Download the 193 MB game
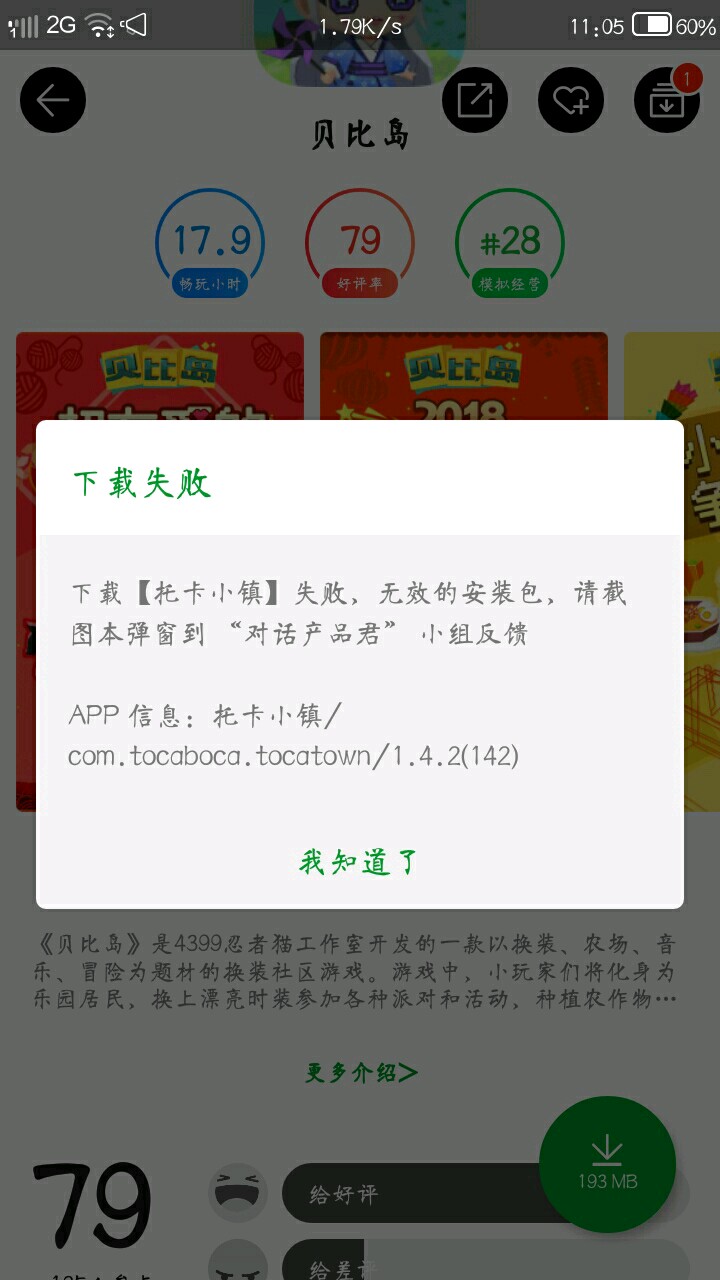 pos(607,1163)
